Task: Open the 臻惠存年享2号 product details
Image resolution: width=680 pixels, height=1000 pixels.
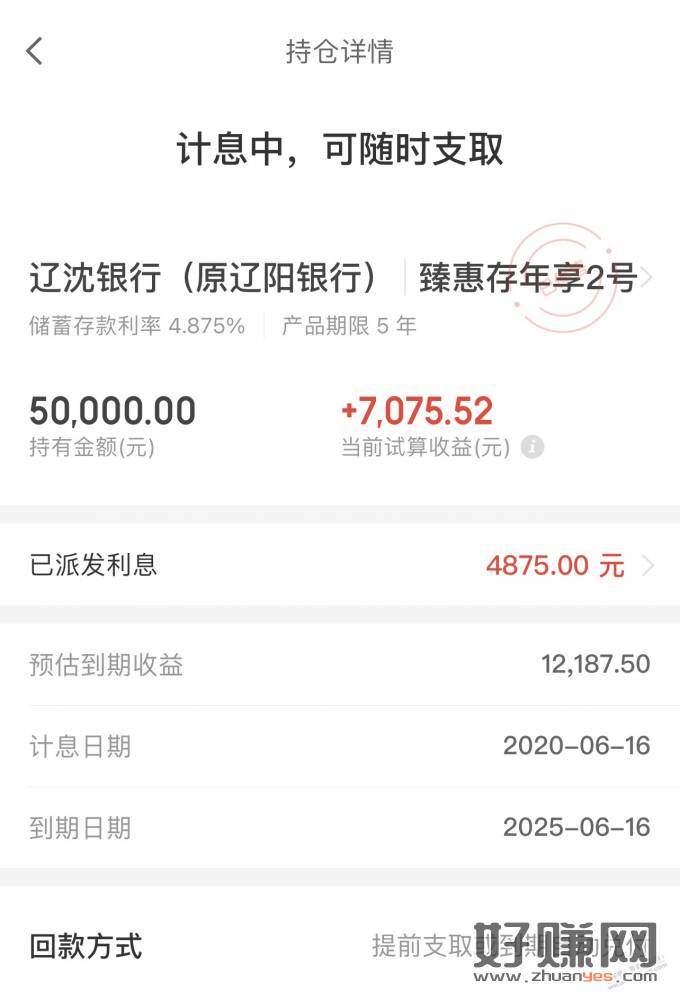Action: click(x=530, y=279)
